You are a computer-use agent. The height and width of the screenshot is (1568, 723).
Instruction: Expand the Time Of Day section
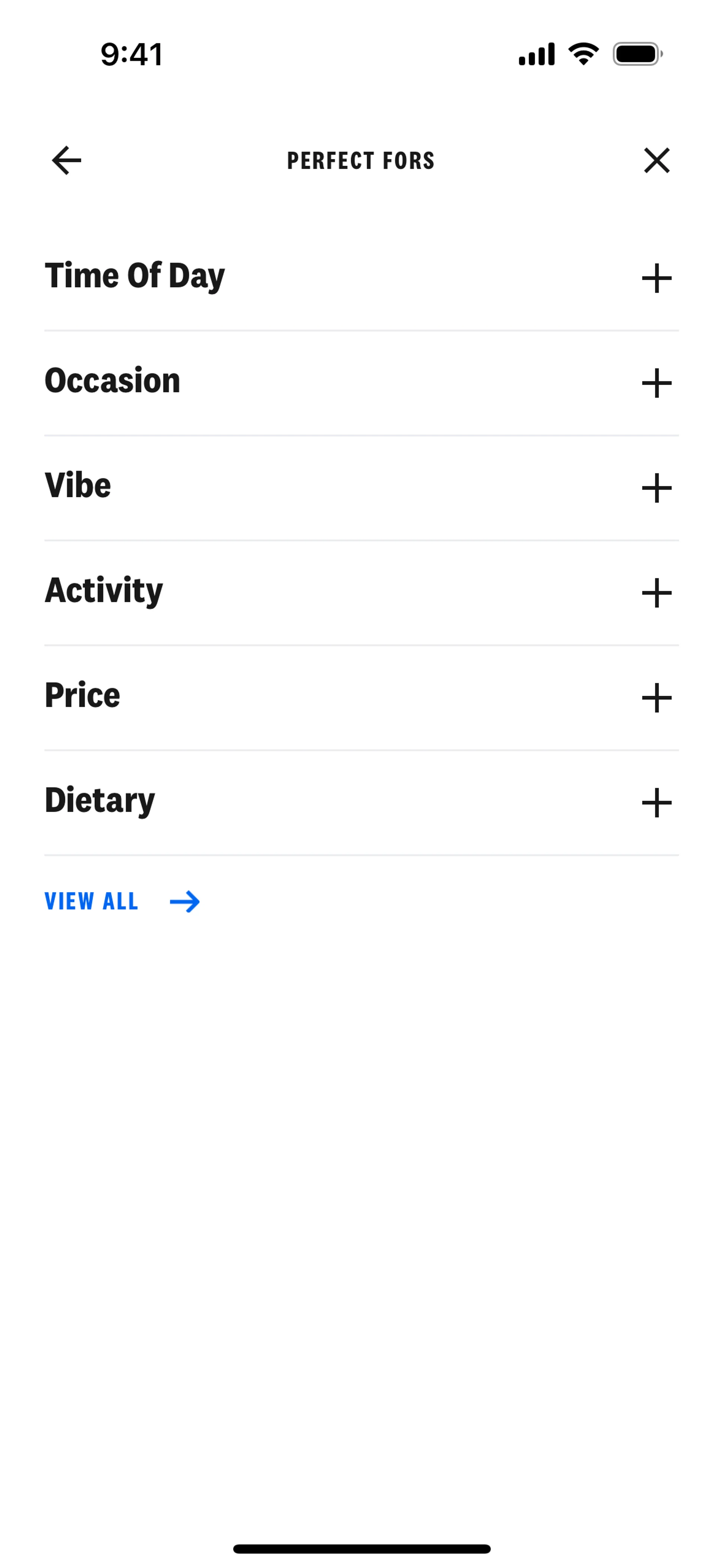pyautogui.click(x=656, y=278)
